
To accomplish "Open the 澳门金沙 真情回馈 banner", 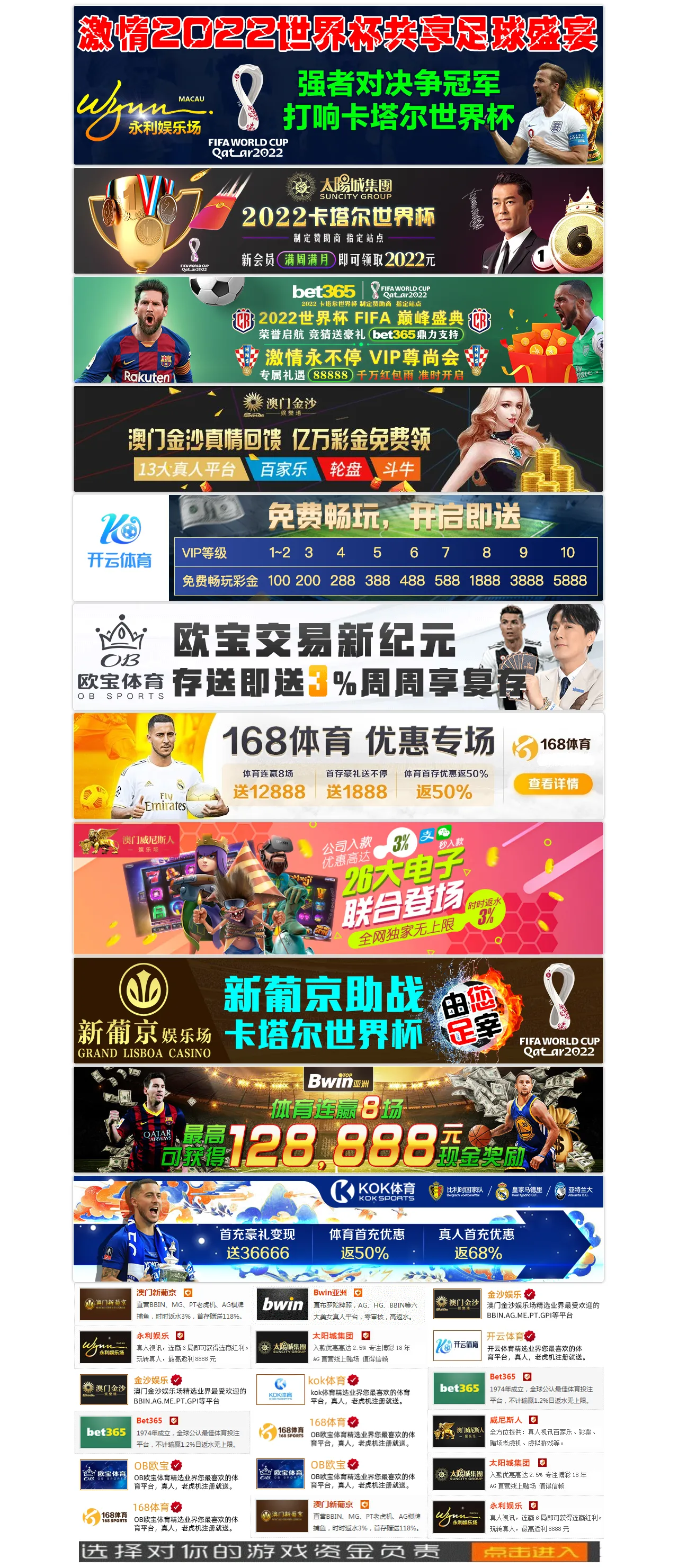I will click(338, 438).
